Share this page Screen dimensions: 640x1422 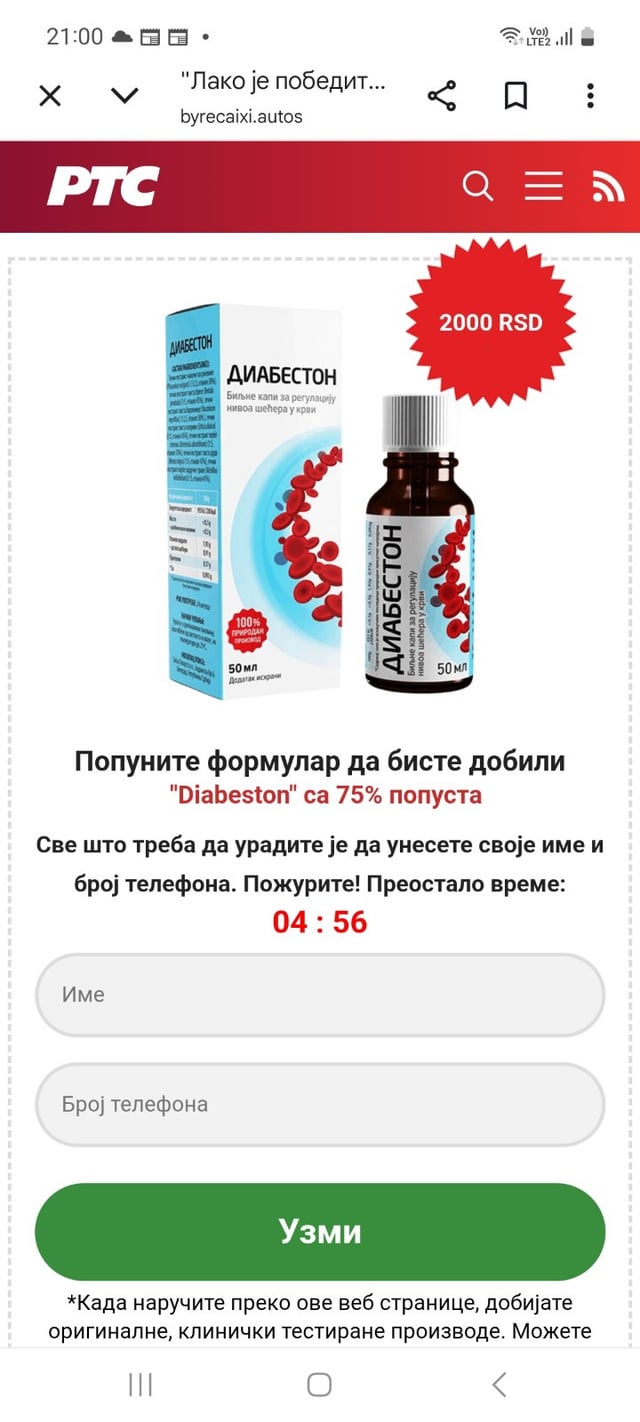[x=441, y=96]
